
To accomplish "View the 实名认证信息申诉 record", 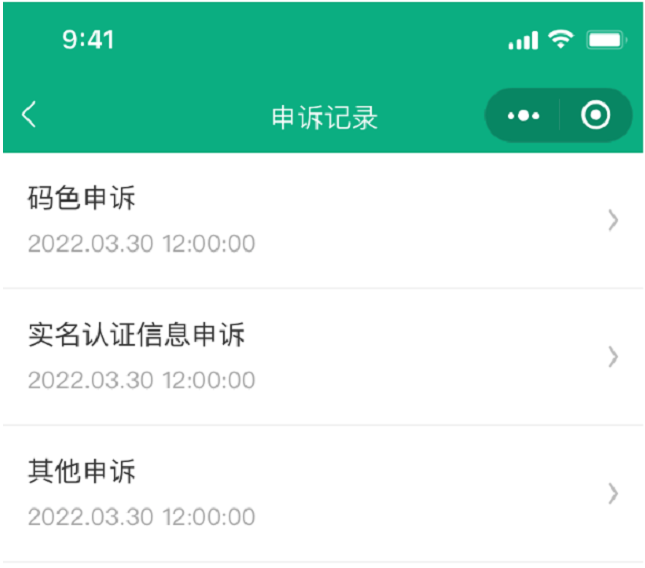I will tap(322, 357).
